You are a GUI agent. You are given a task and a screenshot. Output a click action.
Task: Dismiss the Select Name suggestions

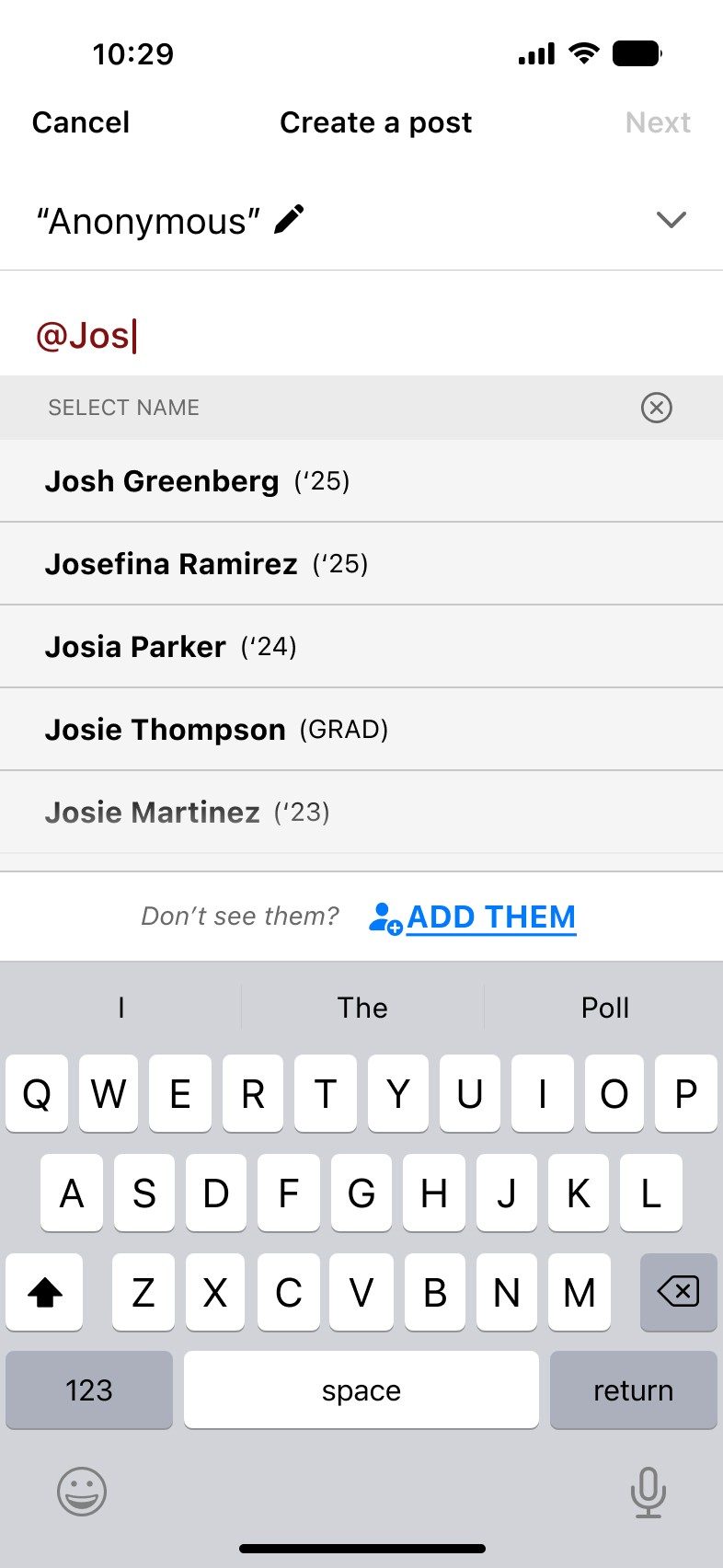(656, 408)
